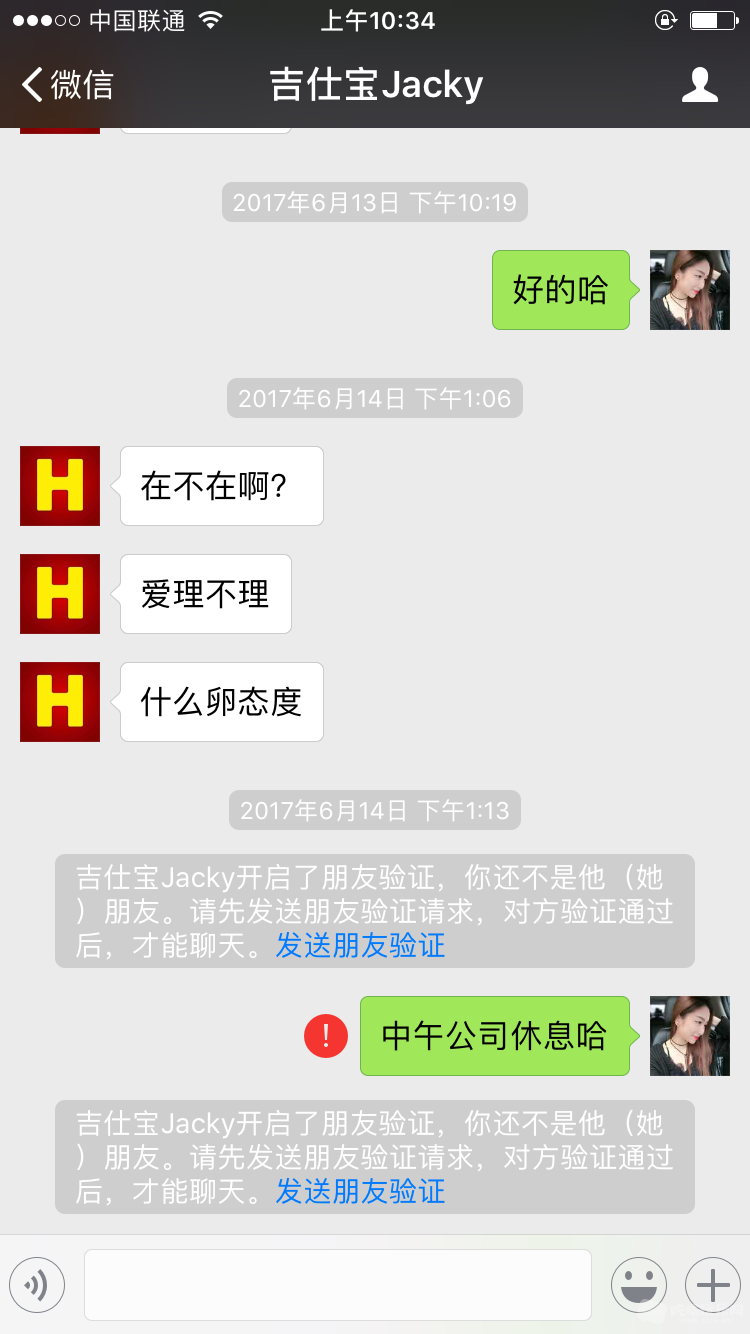Tap the red failed-message alert icon
Viewport: 750px width, 1334px height.
pyautogui.click(x=326, y=1036)
